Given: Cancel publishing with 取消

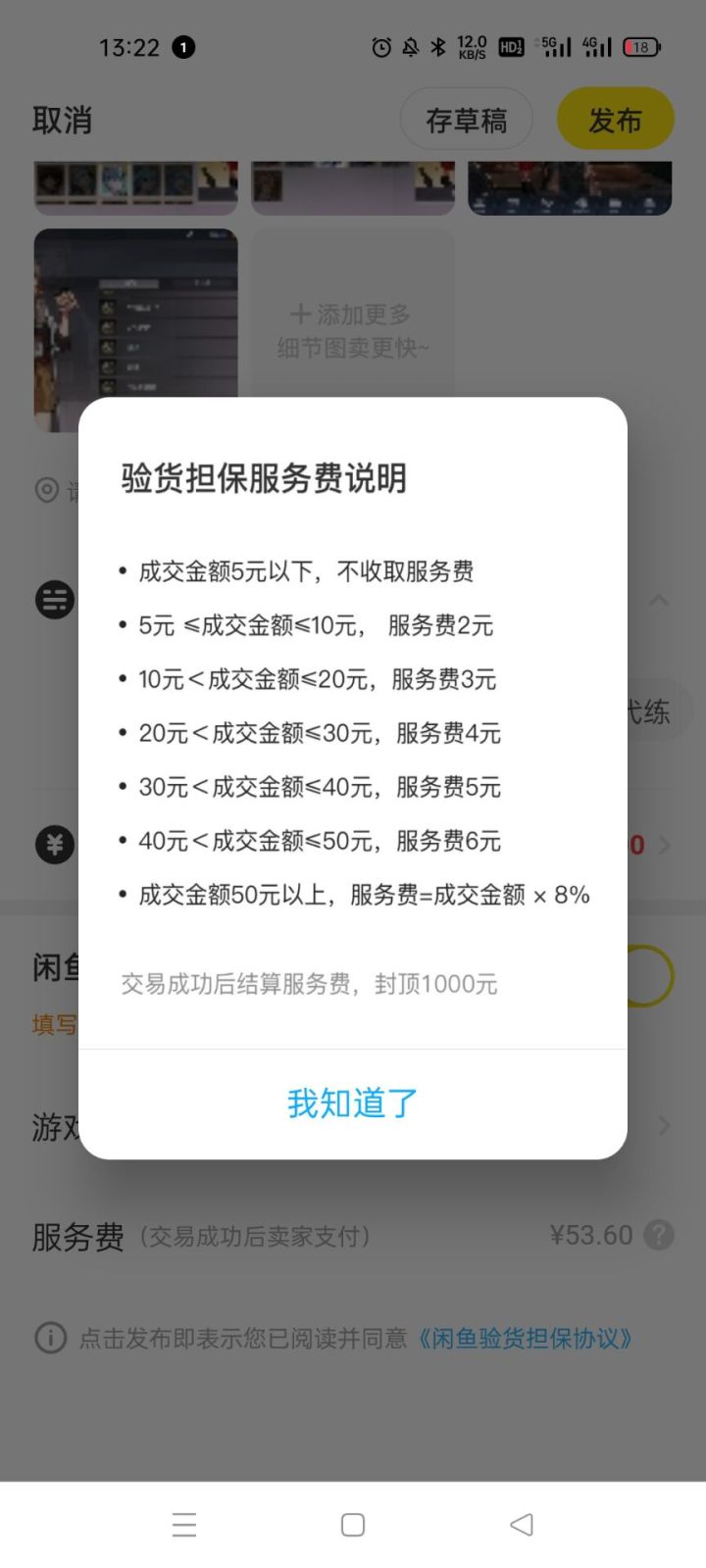Looking at the screenshot, I should coord(61,119).
